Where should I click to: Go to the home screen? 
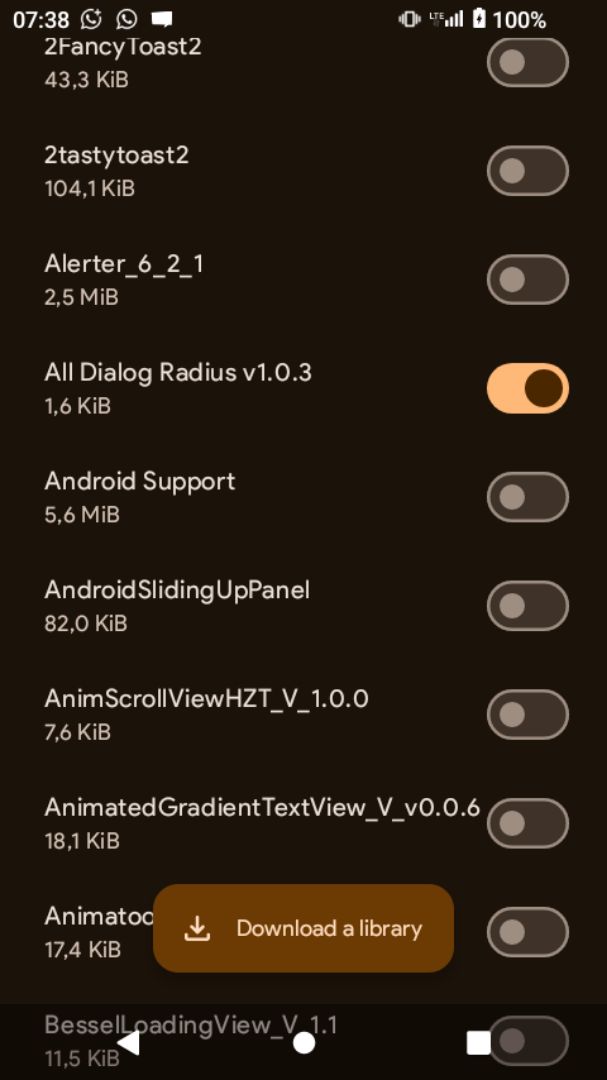[304, 1043]
